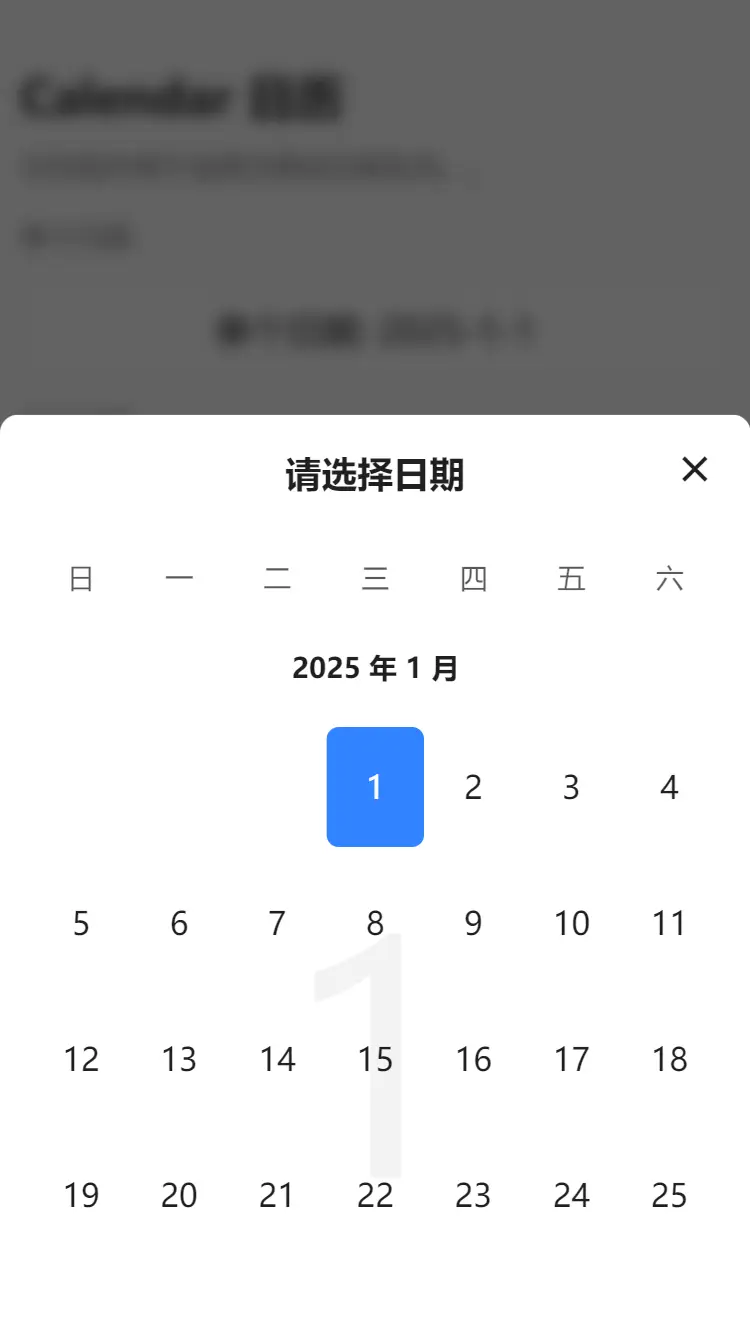Pick the 20th of January

(179, 1195)
